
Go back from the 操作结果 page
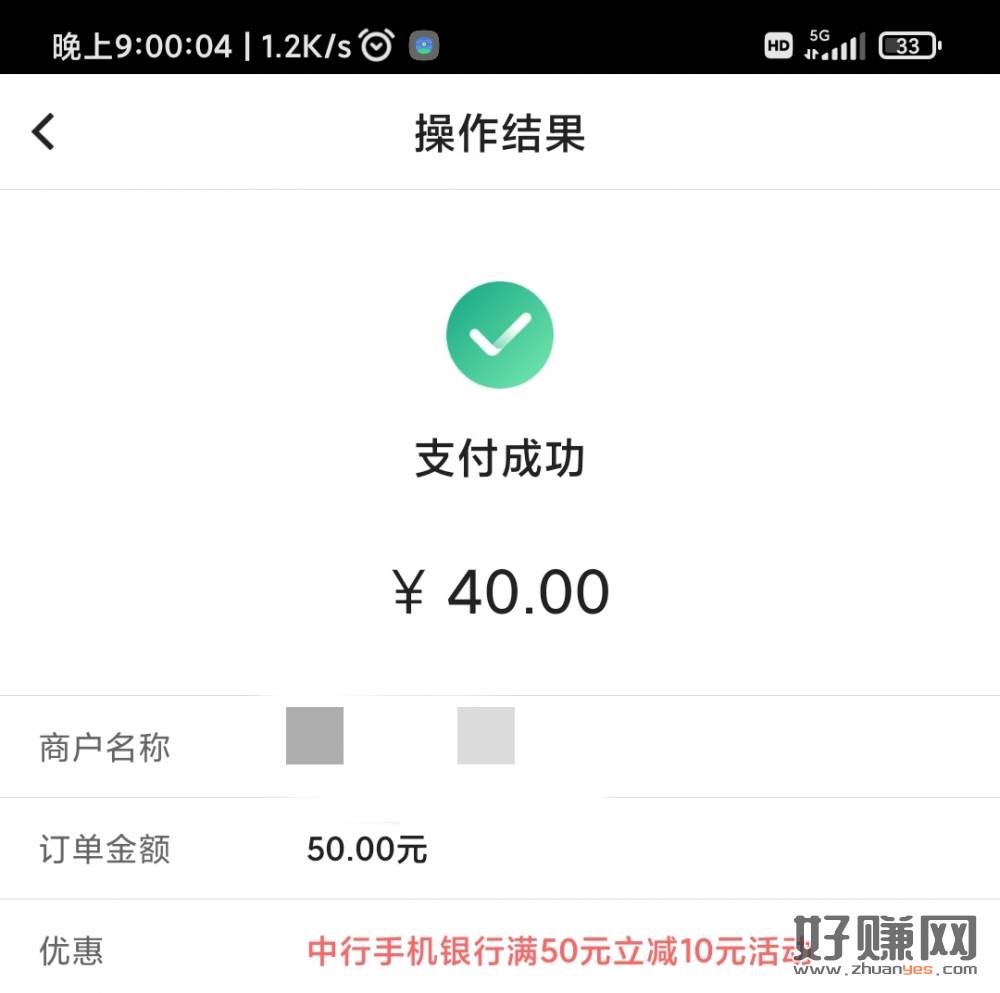coord(43,132)
